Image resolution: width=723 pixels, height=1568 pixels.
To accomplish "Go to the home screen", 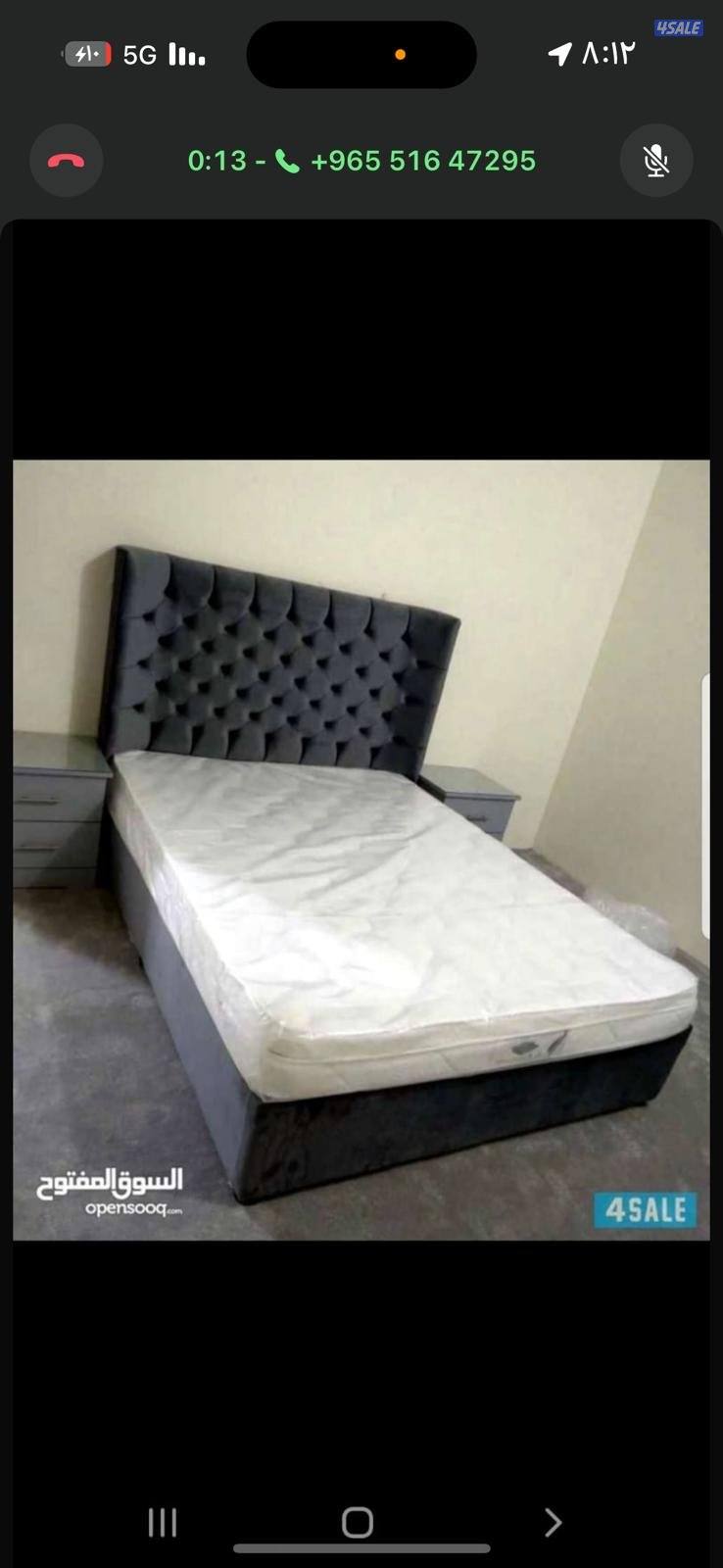I will pos(358,1522).
